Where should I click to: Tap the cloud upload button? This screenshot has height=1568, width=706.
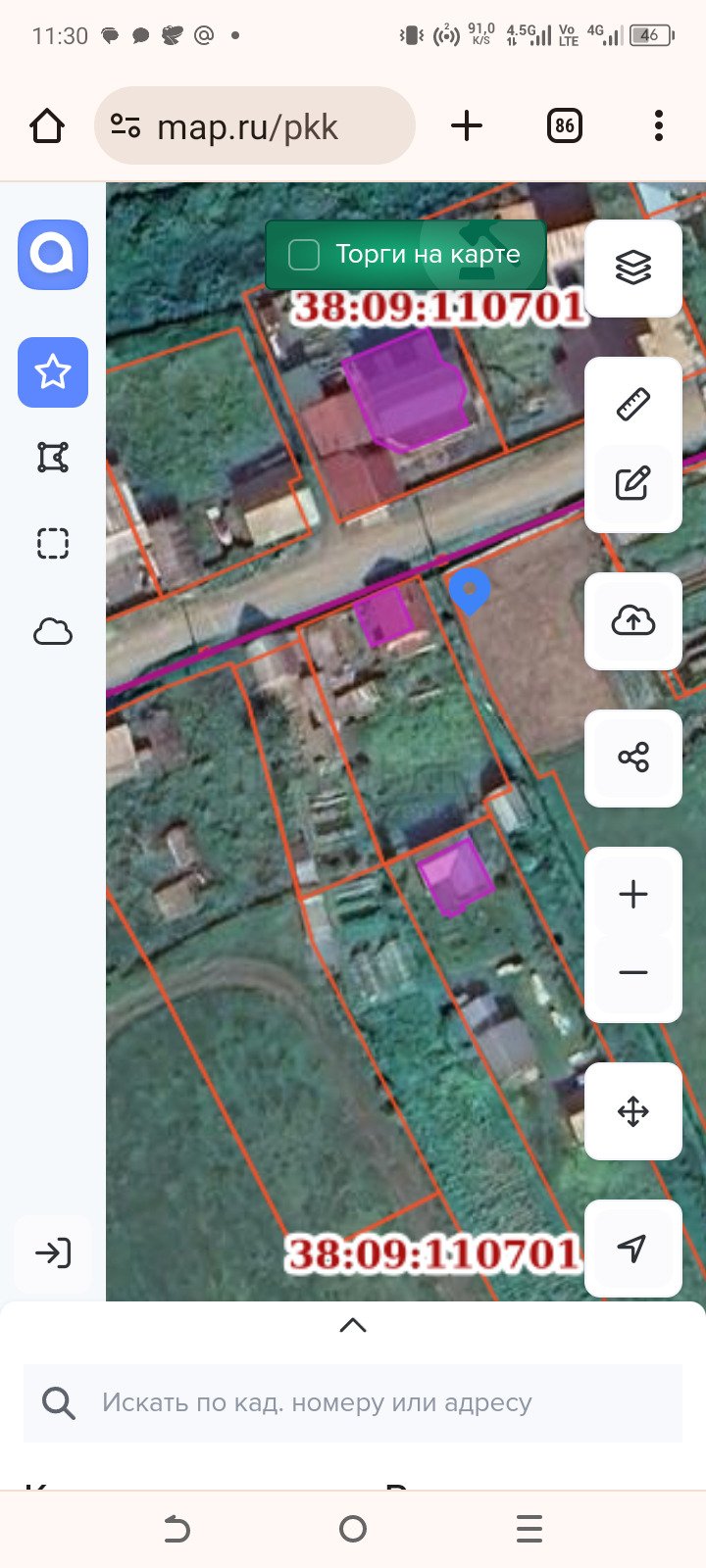point(633,620)
